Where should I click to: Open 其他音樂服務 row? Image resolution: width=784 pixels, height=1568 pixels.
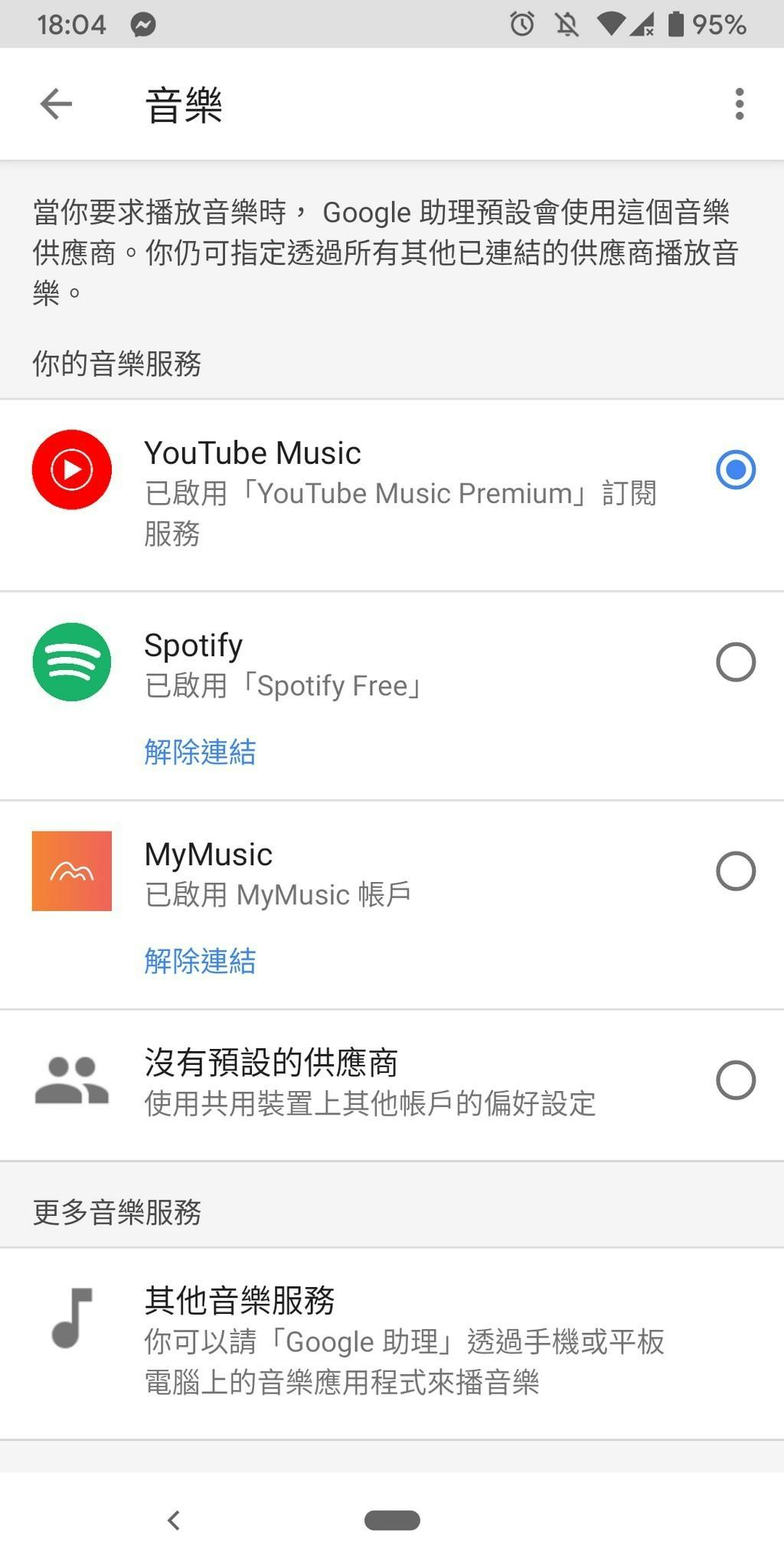click(x=392, y=1343)
